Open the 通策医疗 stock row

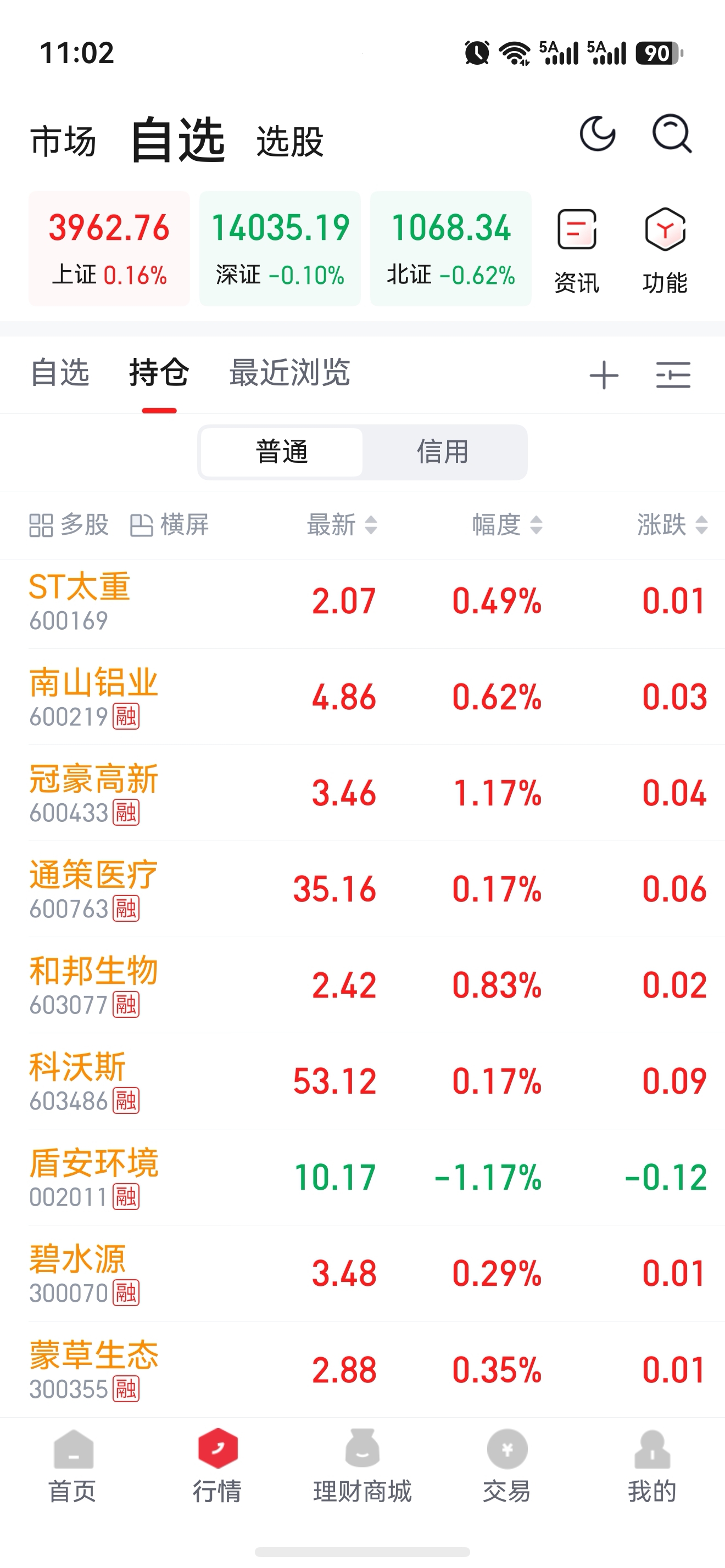pos(362,889)
